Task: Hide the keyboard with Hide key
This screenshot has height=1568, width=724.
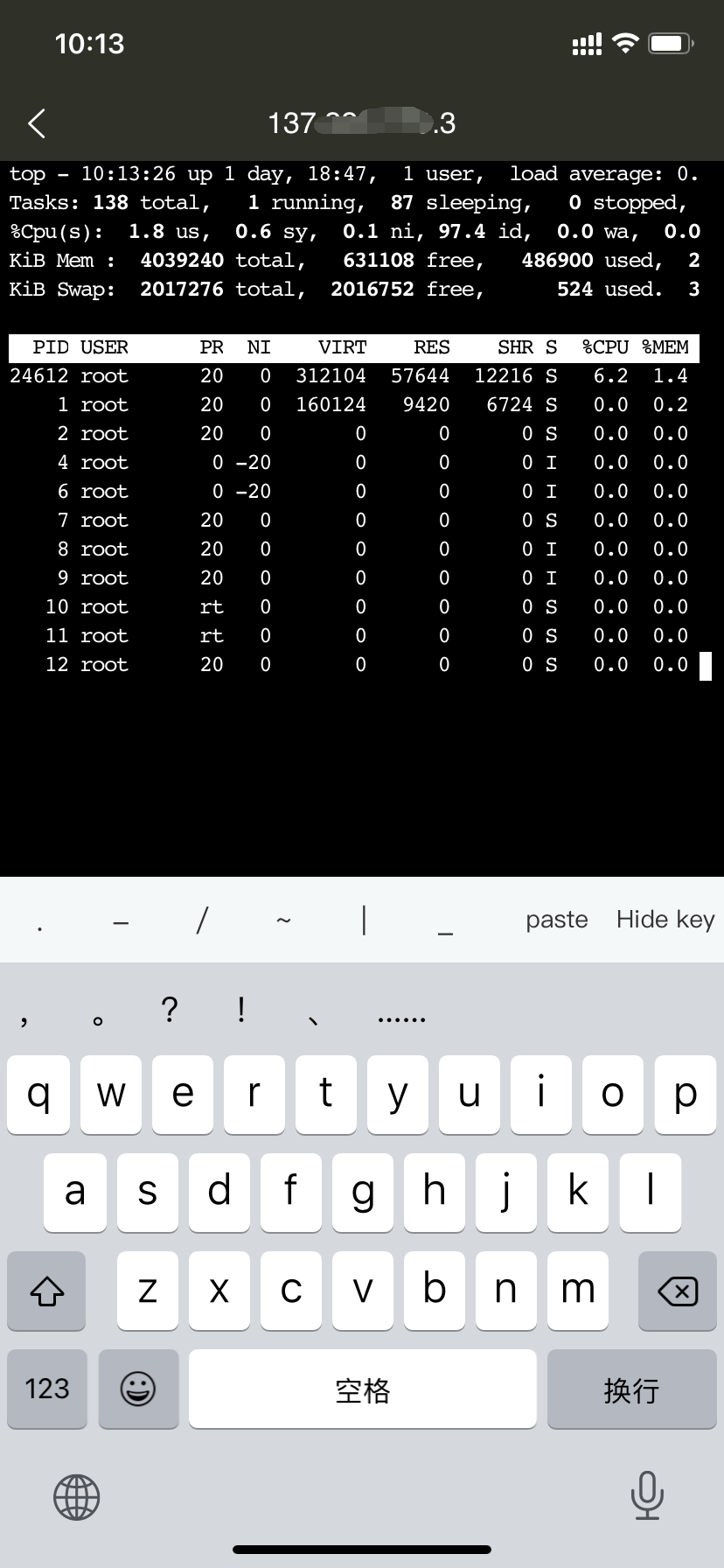Action: [x=665, y=920]
